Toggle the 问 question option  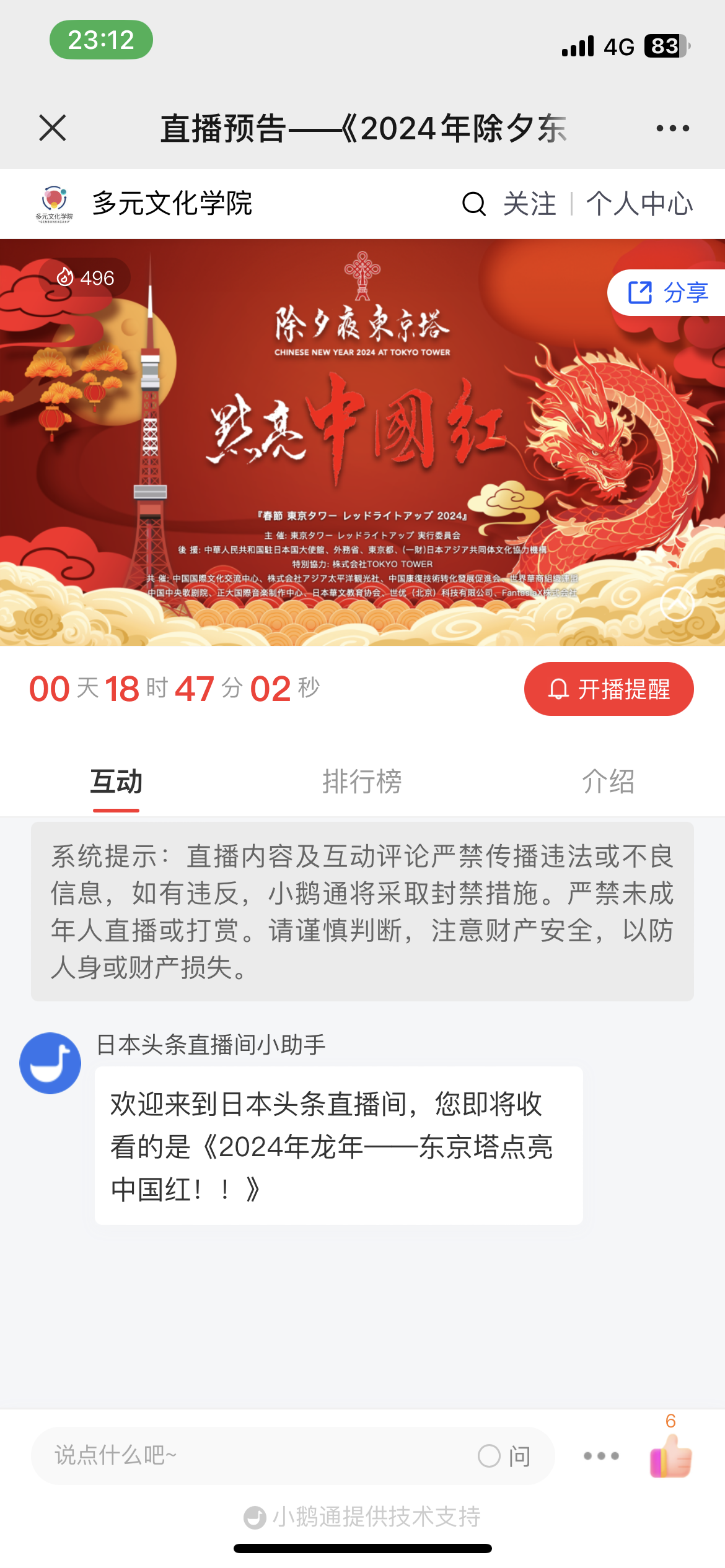pos(504,1456)
